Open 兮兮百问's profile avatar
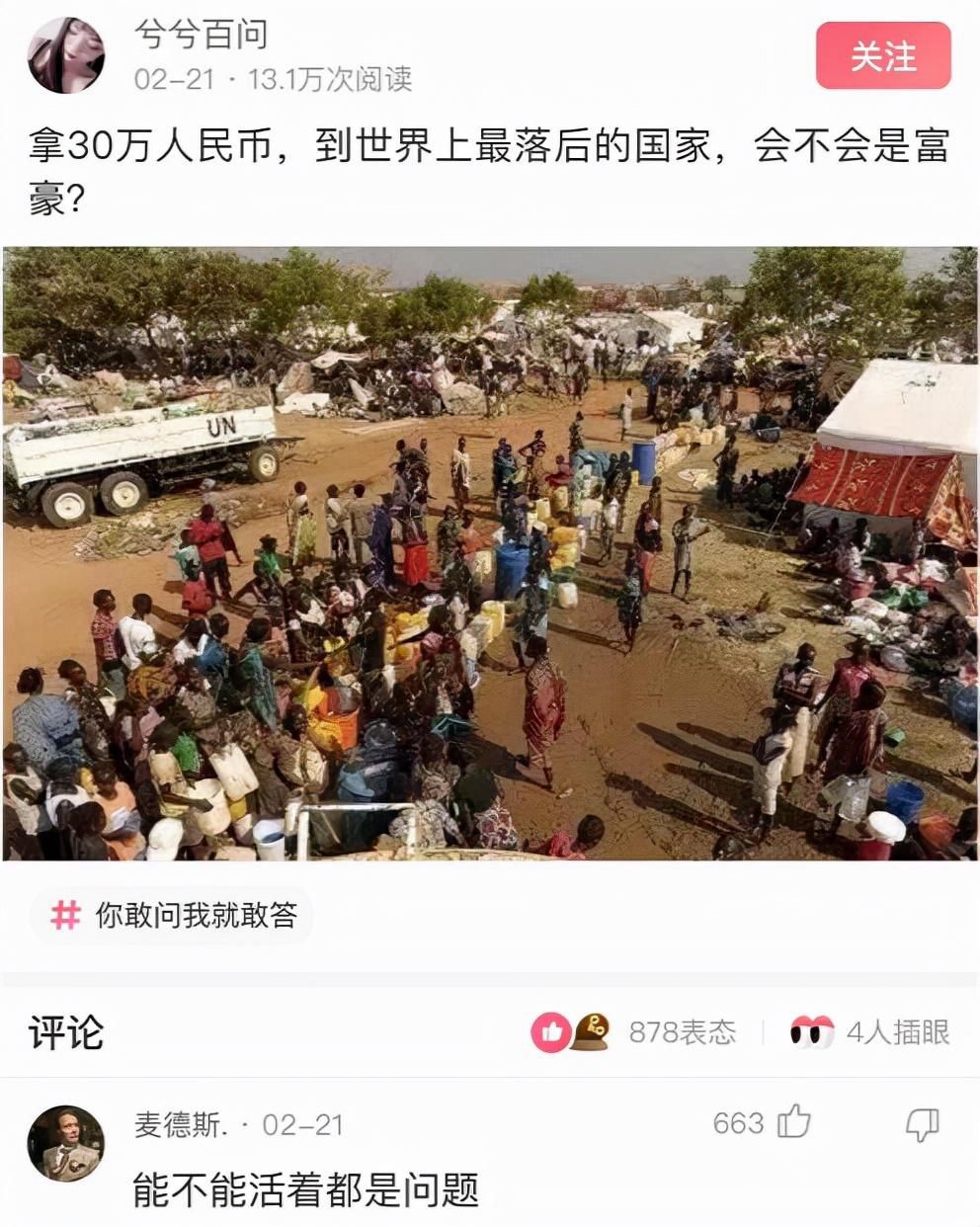Viewport: 980px width, 1227px height. click(67, 54)
